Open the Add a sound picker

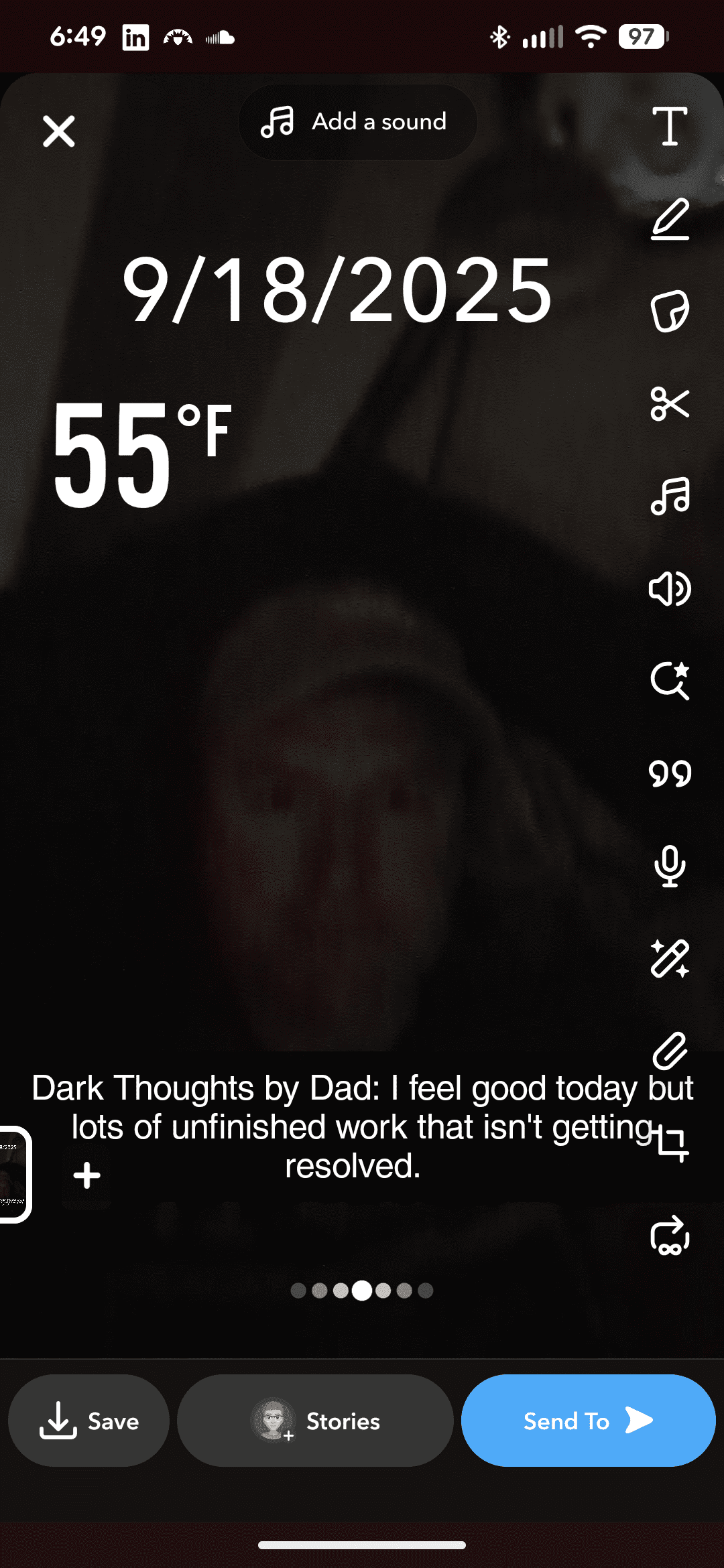point(357,122)
